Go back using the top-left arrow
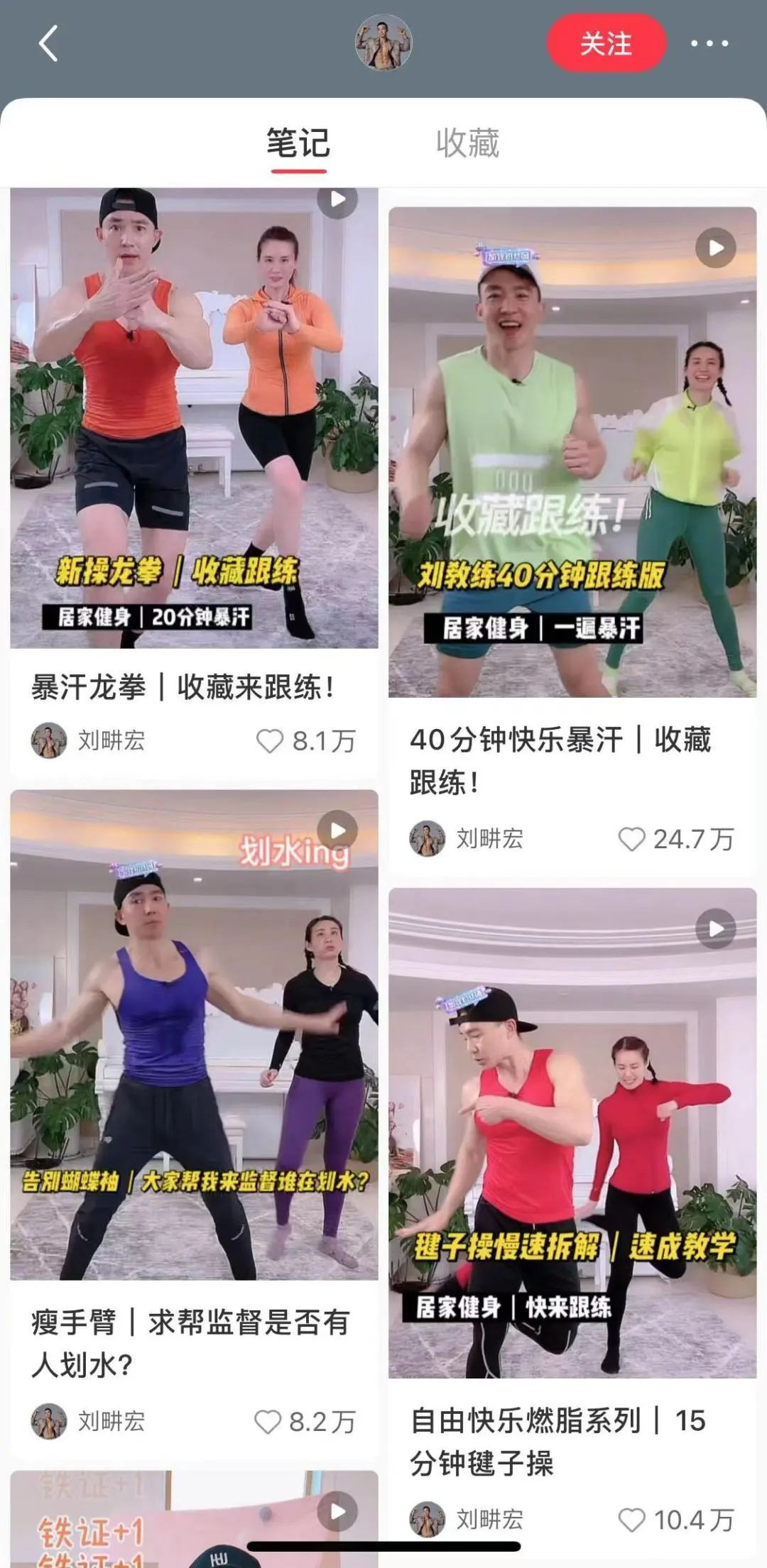This screenshot has height=1568, width=767. coord(48,44)
